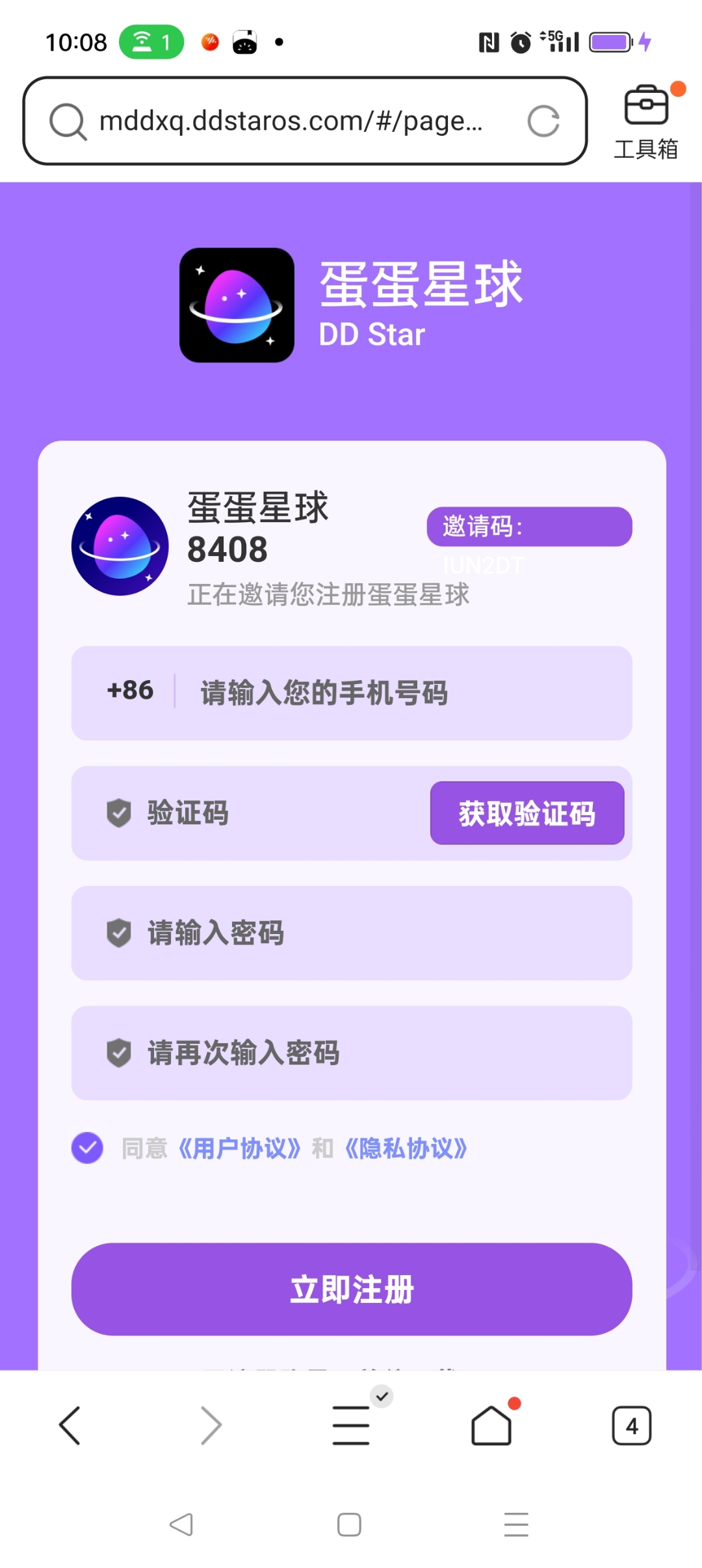Focus the phone number input field
The image size is (702, 1568).
[x=403, y=693]
